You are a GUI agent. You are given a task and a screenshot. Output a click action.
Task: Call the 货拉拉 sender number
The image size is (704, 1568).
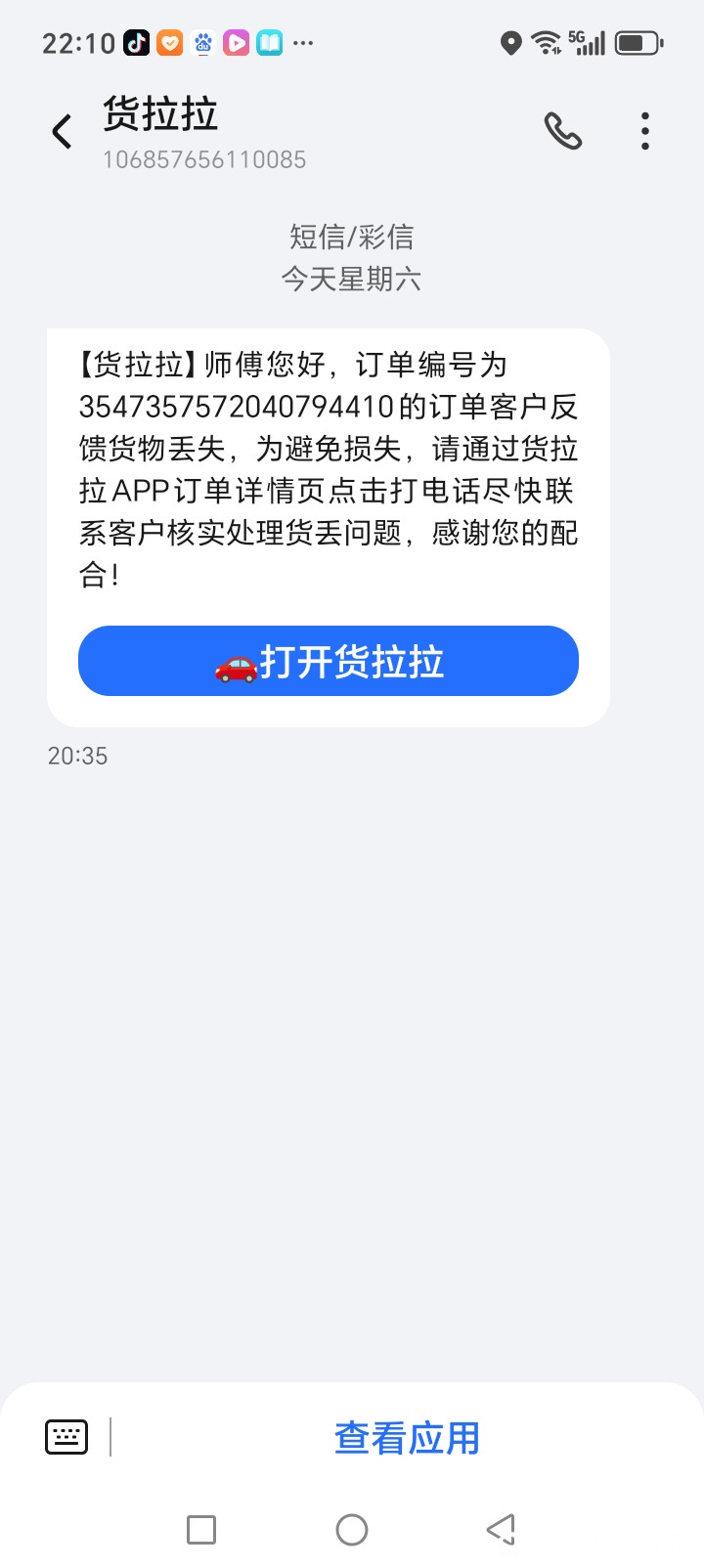(x=562, y=131)
